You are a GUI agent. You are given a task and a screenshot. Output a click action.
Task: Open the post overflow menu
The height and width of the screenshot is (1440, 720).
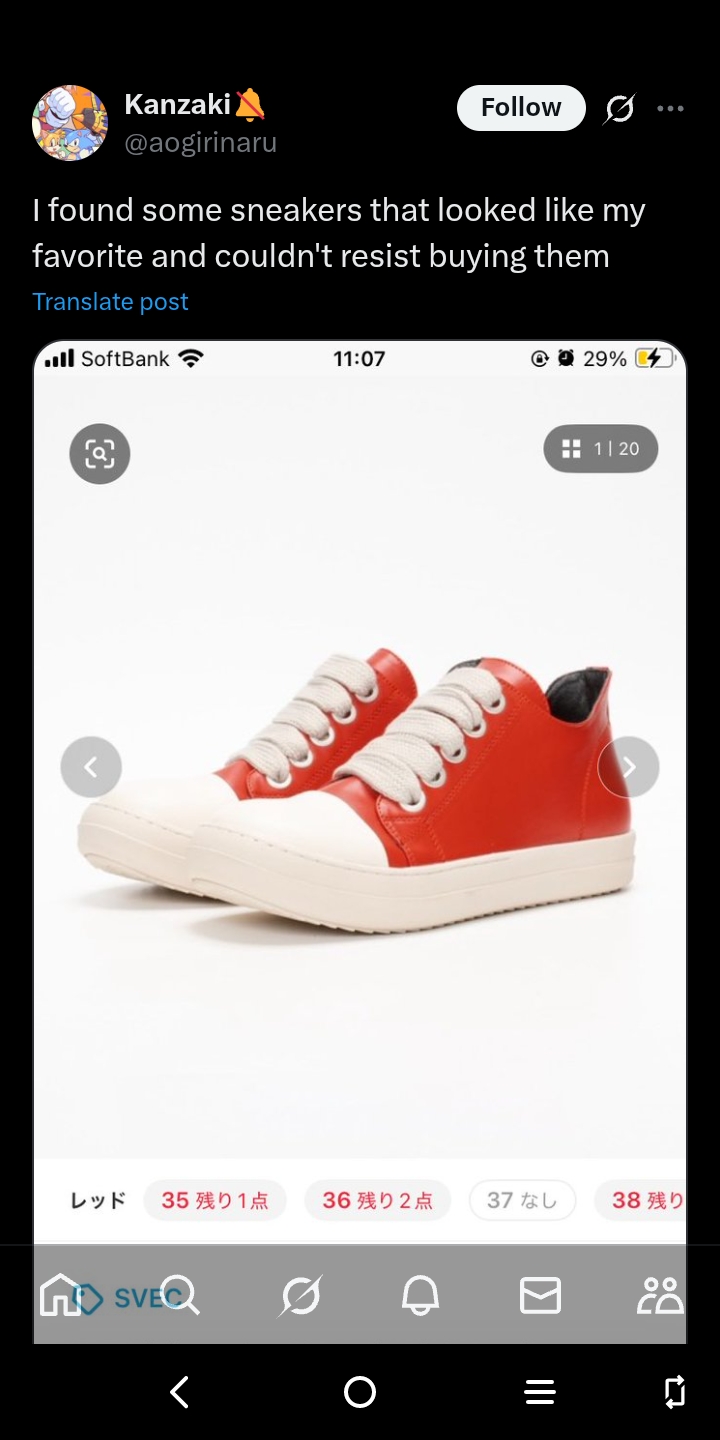pyautogui.click(x=670, y=108)
